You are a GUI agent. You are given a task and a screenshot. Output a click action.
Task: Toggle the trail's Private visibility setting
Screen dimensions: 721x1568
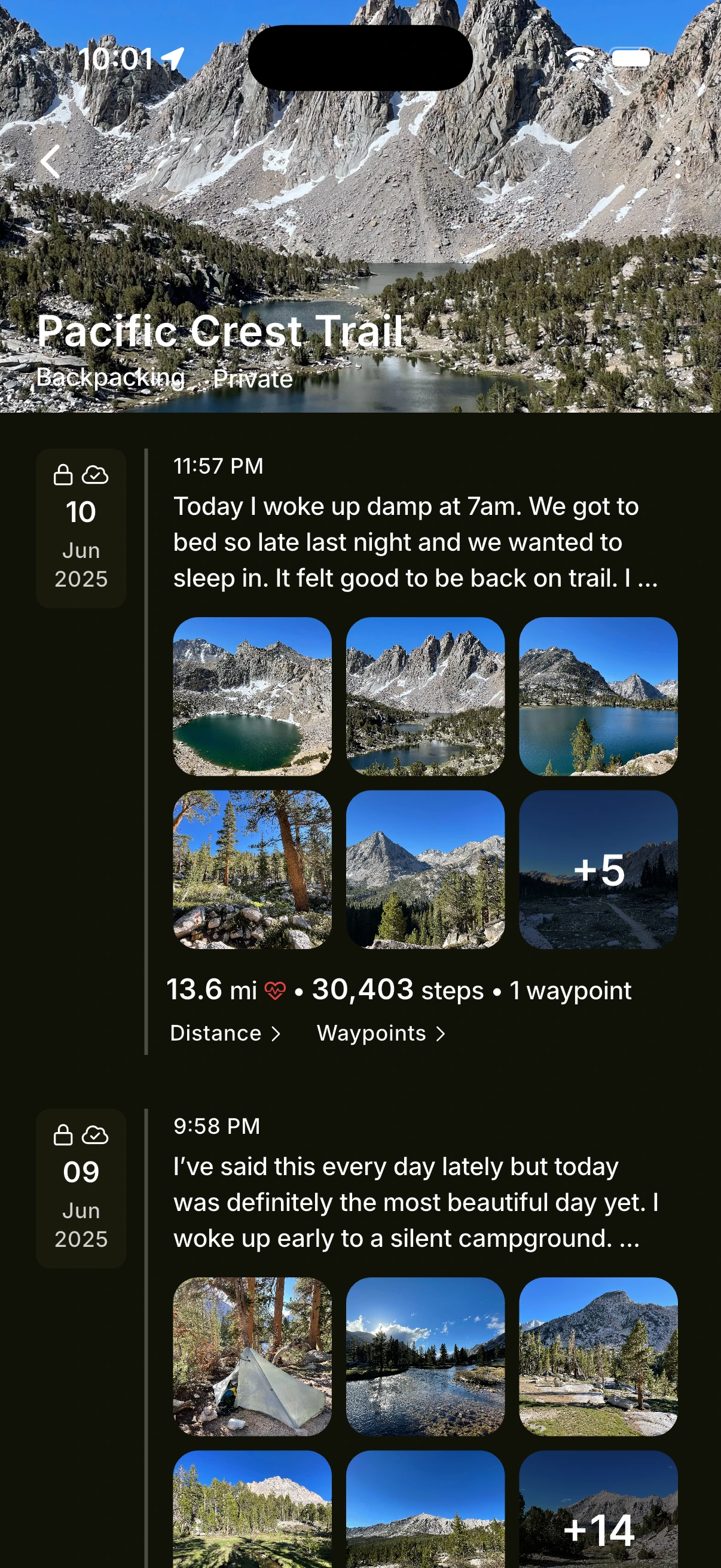pyautogui.click(x=251, y=378)
